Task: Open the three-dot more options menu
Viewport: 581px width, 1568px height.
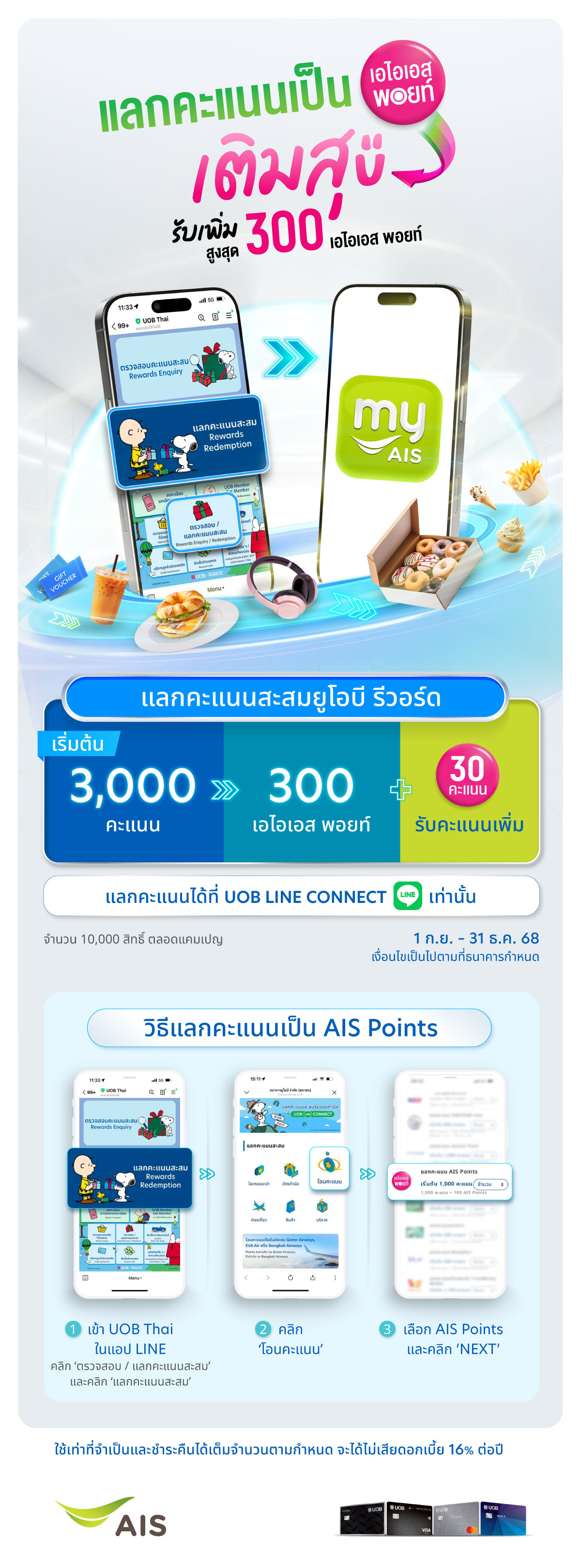Action: (335, 1278)
